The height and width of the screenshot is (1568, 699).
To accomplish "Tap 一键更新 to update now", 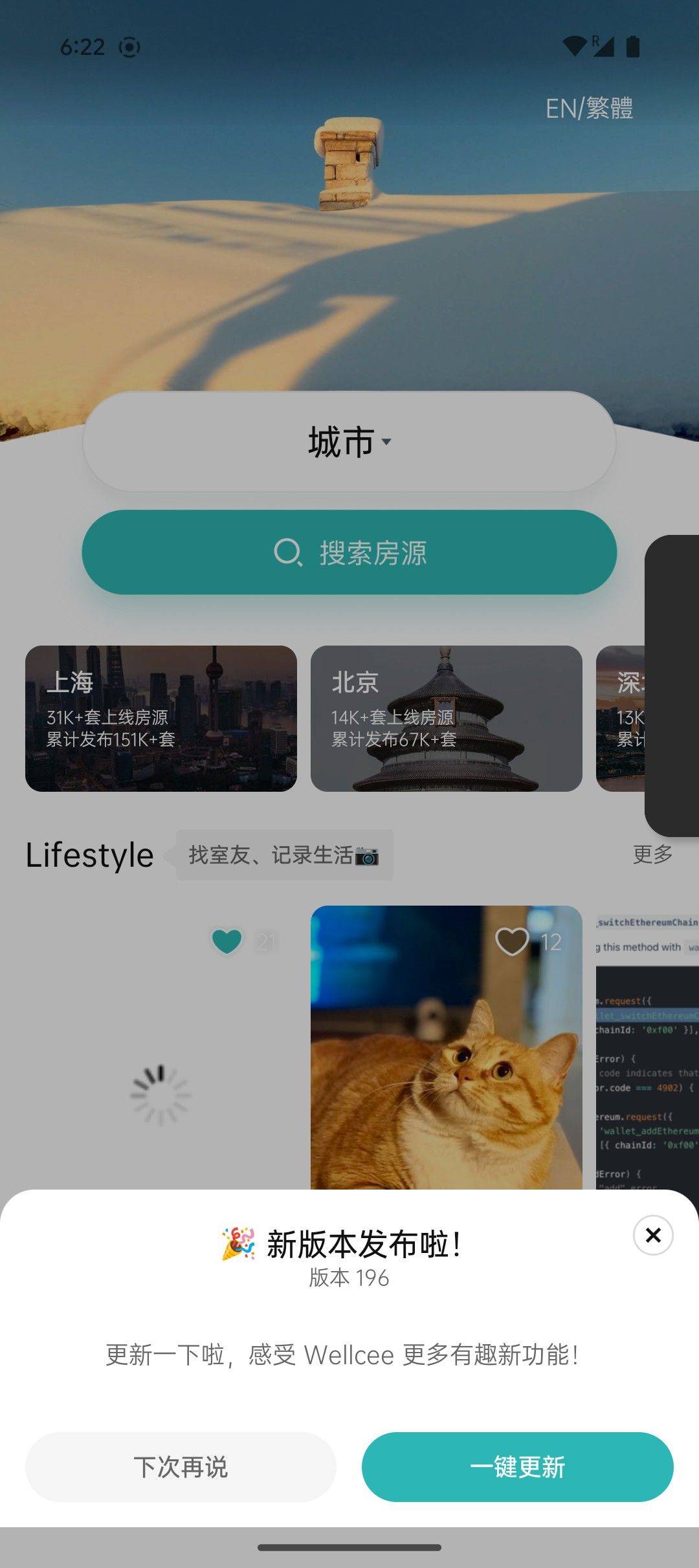I will (517, 1466).
